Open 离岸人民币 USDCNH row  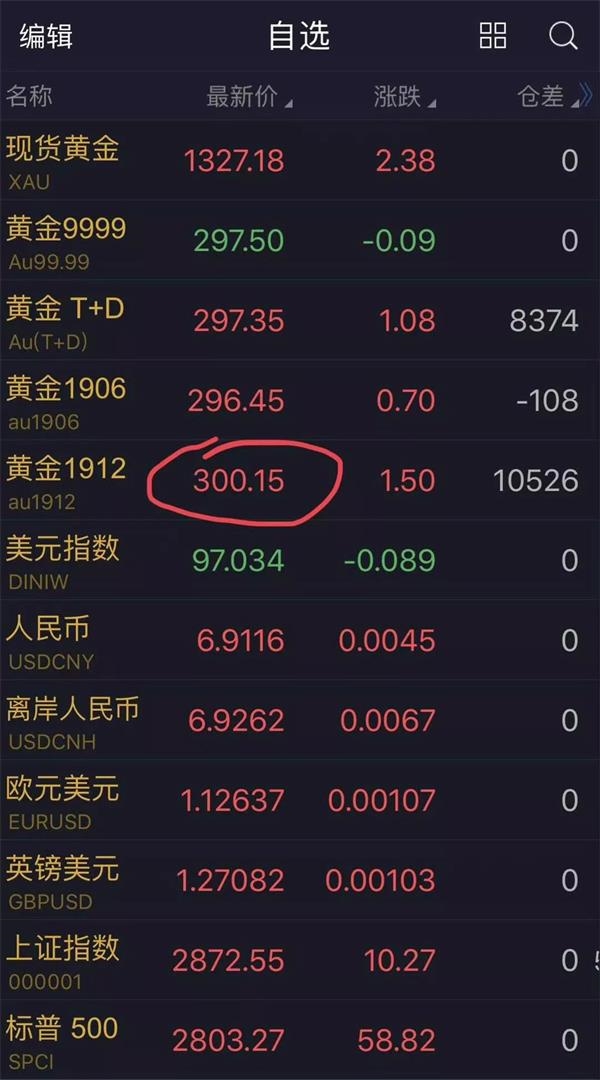coord(300,720)
